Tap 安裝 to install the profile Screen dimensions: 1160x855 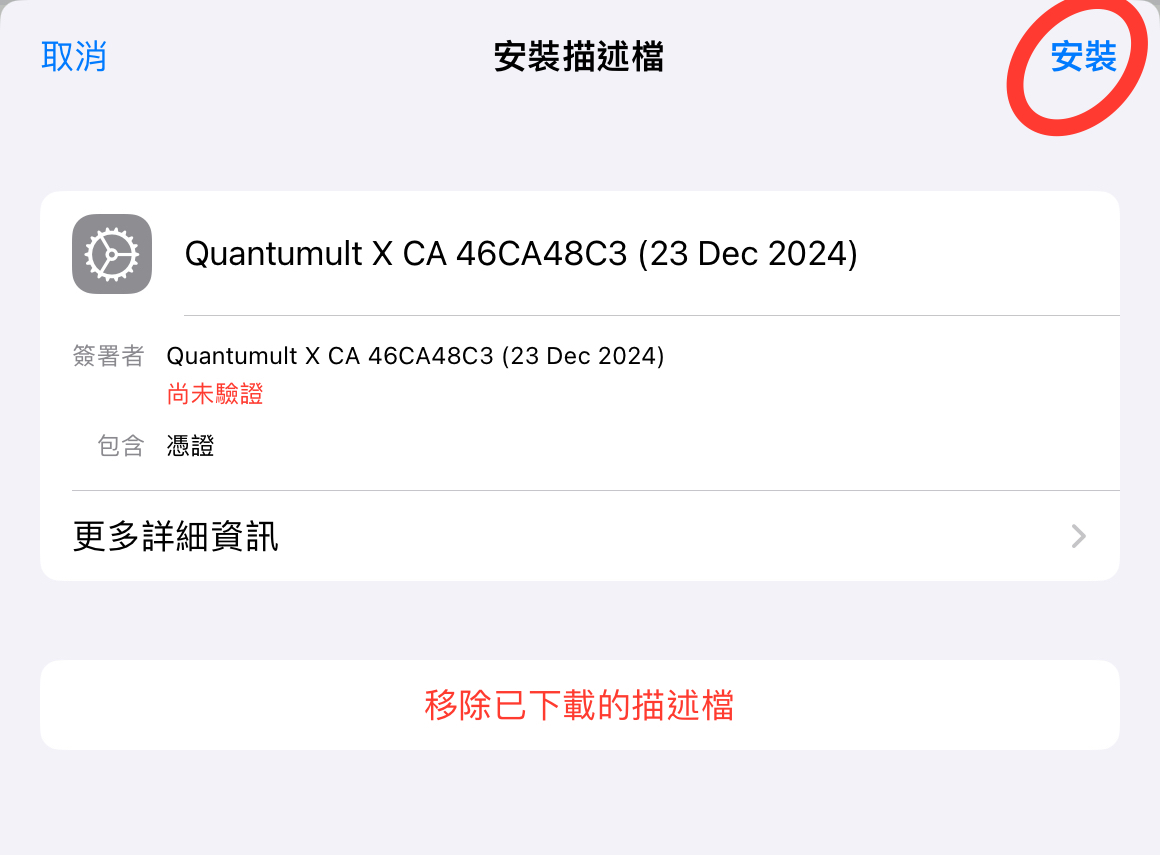[1083, 57]
